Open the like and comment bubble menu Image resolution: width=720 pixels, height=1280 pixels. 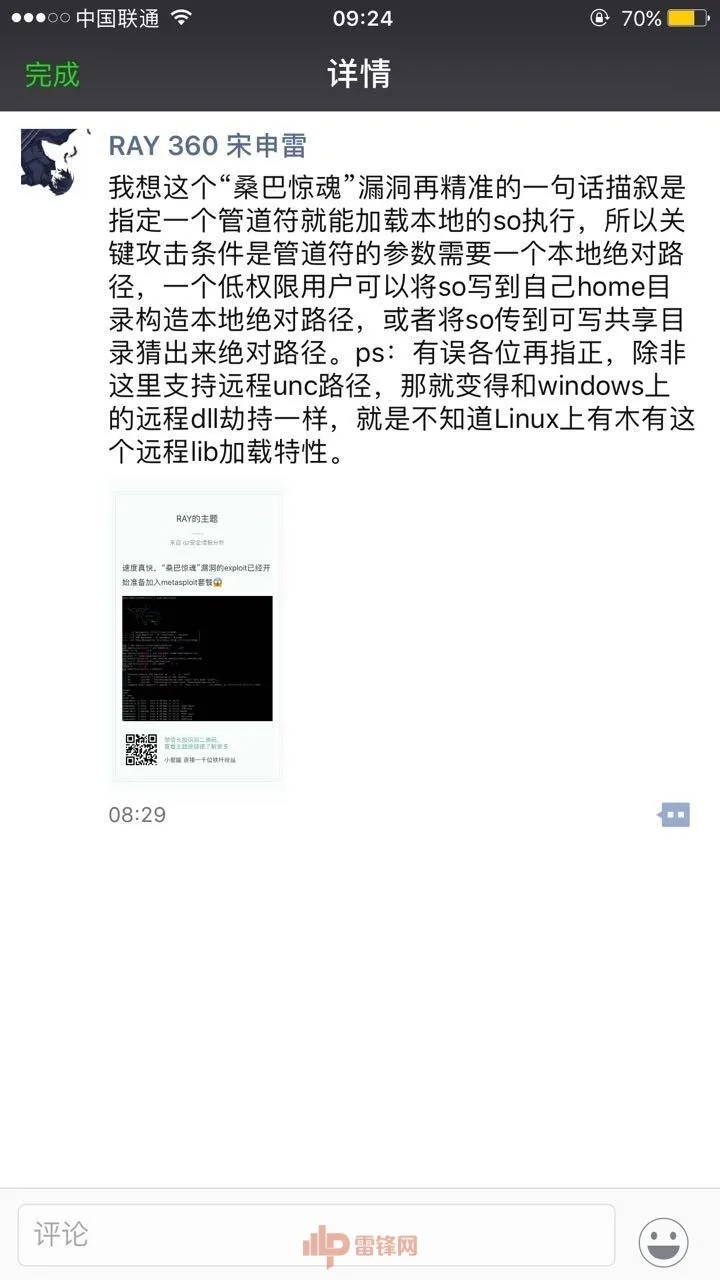click(674, 814)
